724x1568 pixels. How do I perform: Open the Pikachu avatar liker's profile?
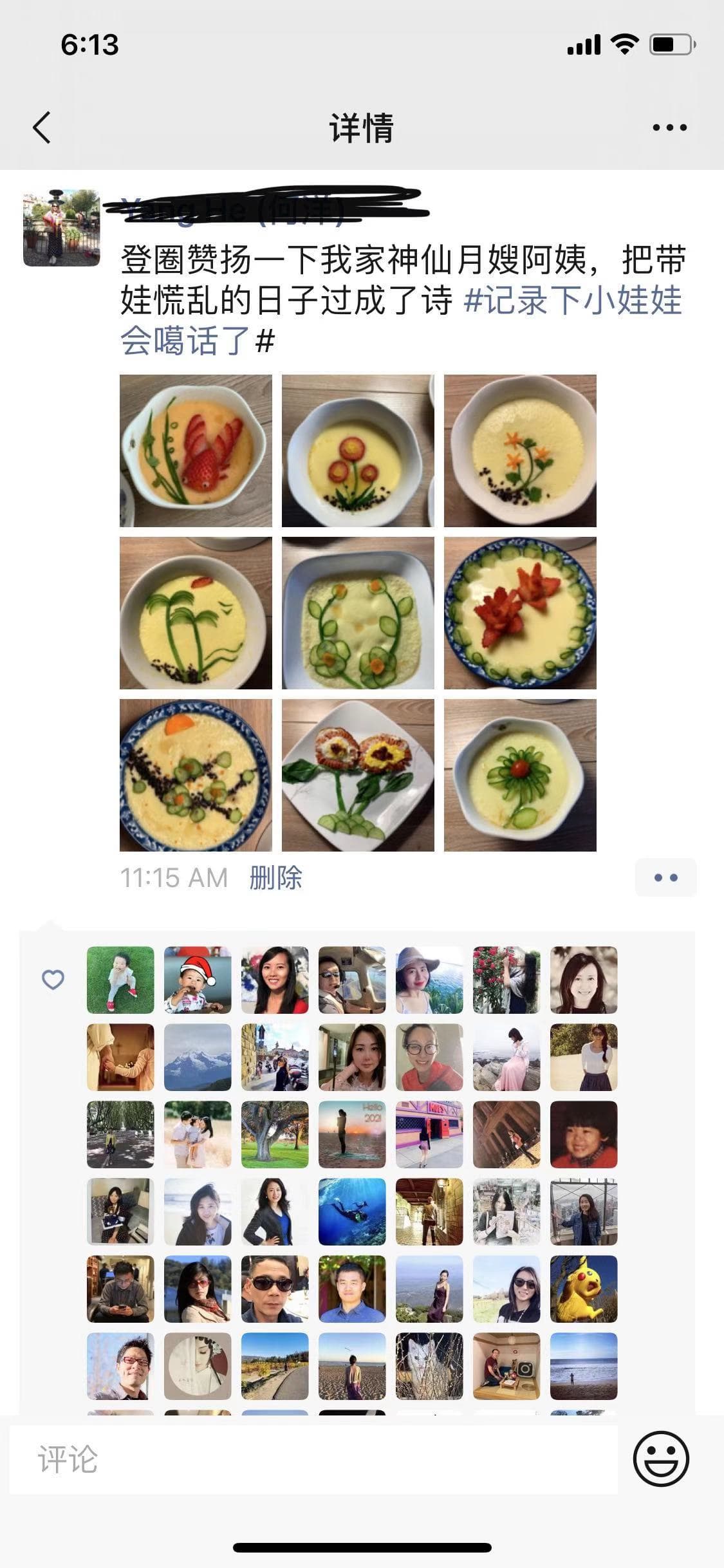tap(584, 1289)
